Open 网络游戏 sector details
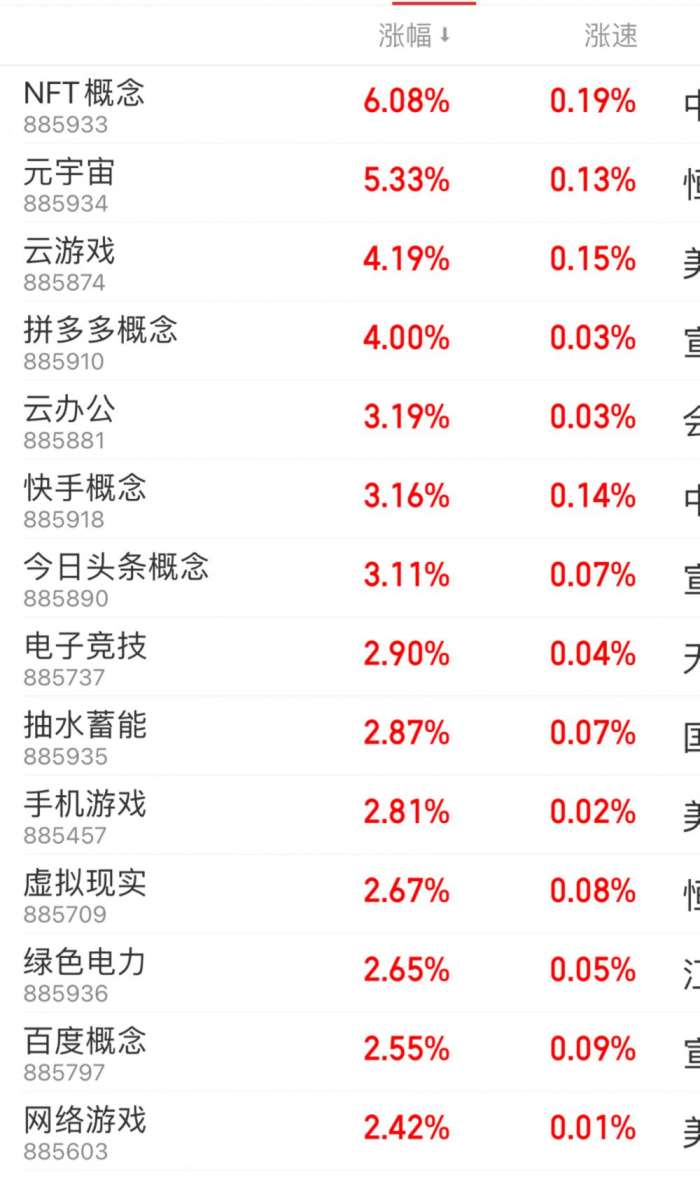Viewport: 700px width, 1182px height. [x=85, y=1120]
